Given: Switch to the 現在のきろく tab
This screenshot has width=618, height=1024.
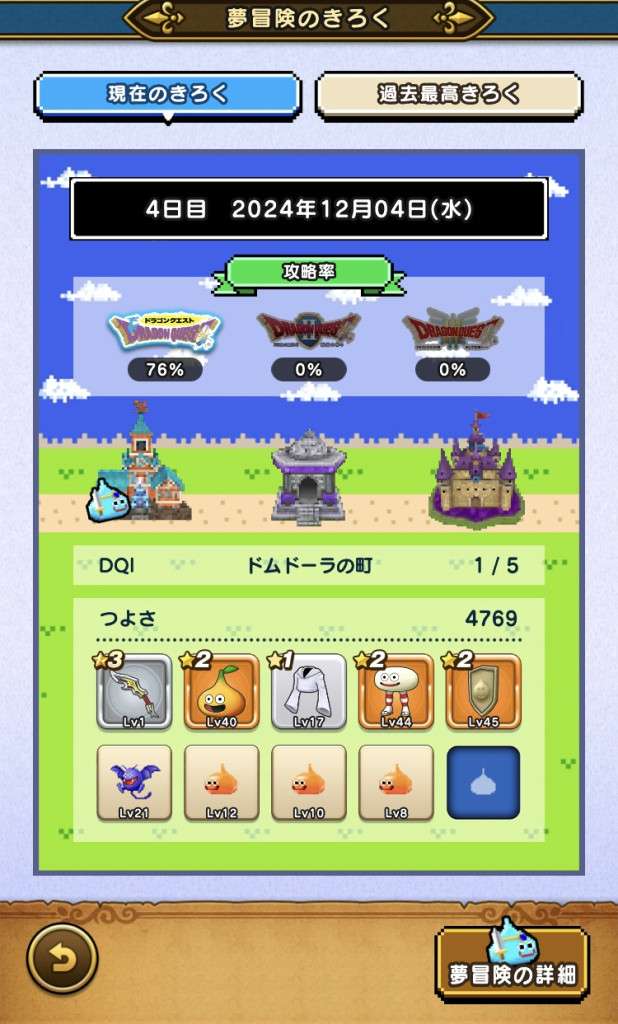Looking at the screenshot, I should coord(168,95).
